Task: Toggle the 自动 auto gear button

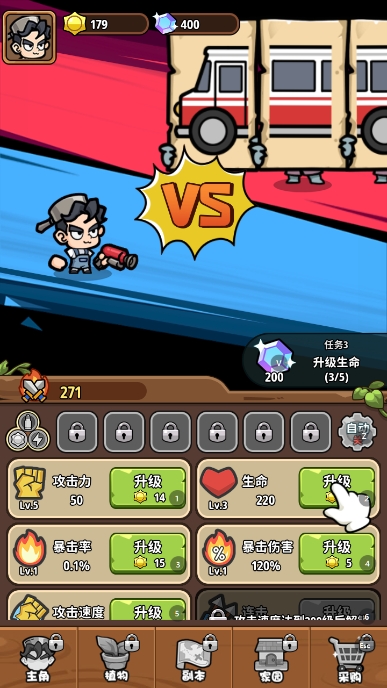Action: [357, 432]
